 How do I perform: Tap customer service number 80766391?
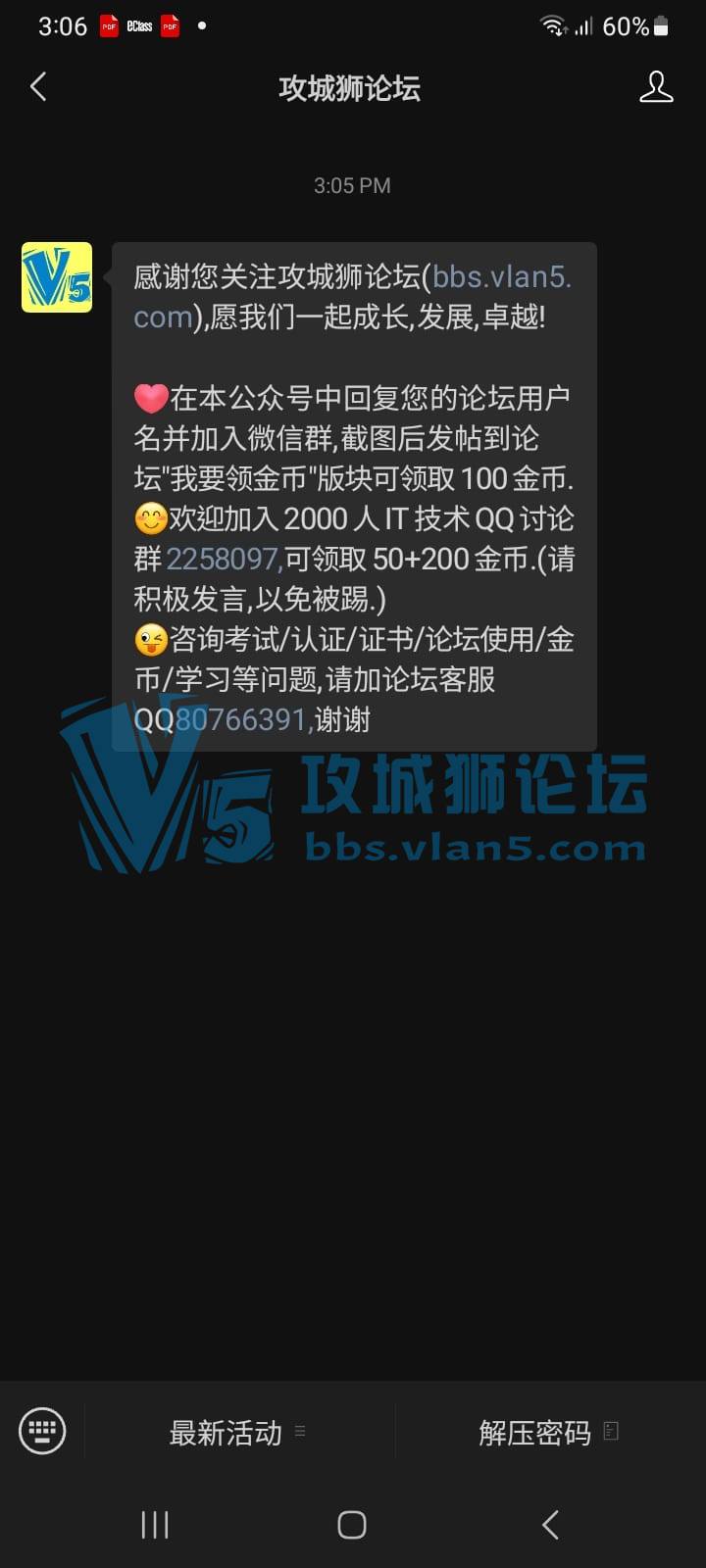click(x=243, y=720)
